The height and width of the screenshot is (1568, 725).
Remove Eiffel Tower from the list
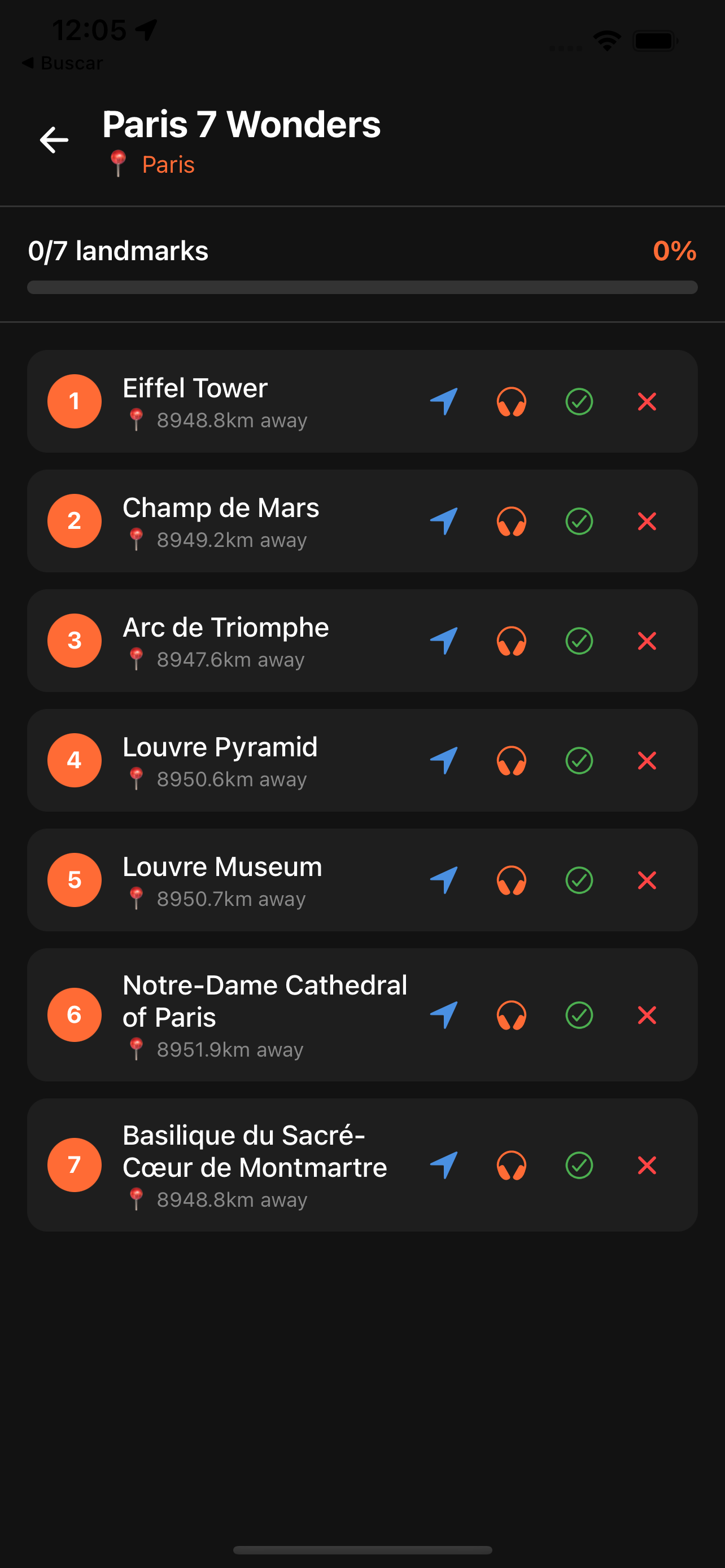pos(647,402)
